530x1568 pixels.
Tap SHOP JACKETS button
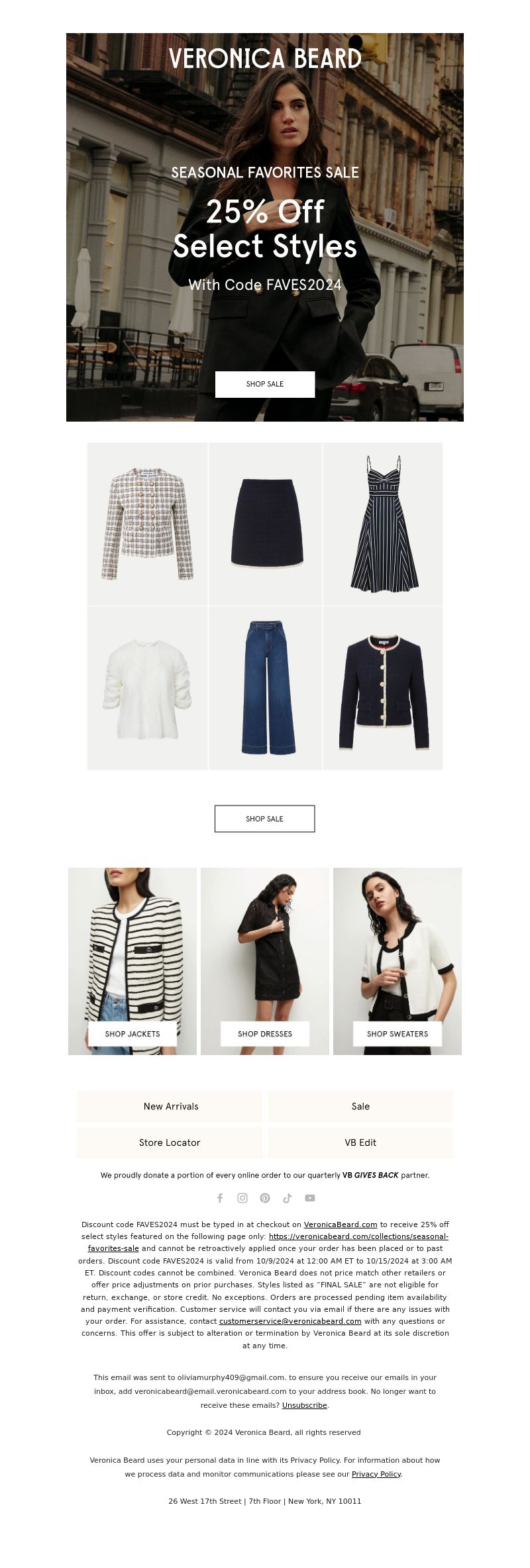point(132,1034)
